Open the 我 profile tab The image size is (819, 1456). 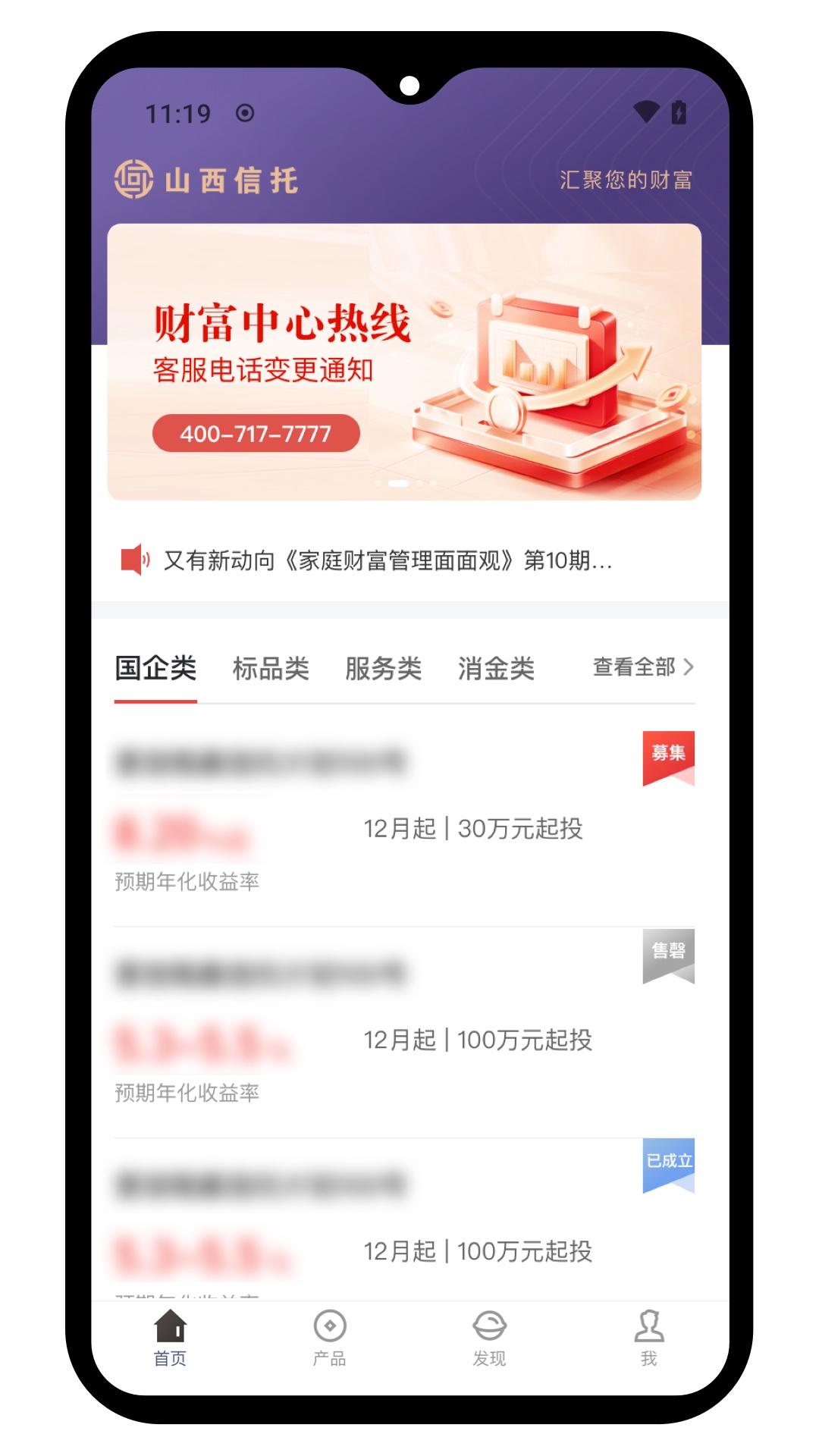click(649, 1338)
